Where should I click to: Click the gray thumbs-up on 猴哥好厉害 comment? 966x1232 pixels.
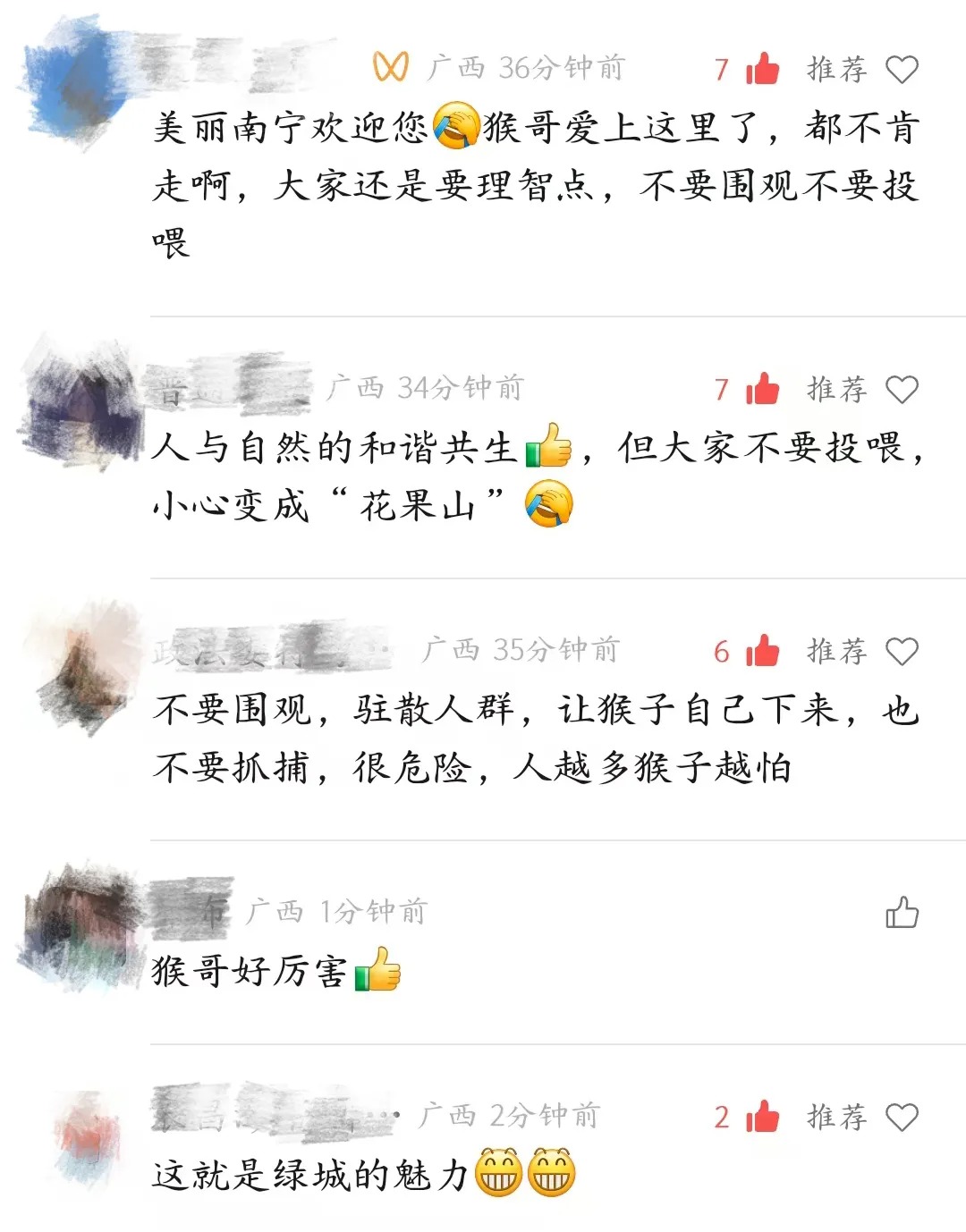(x=901, y=914)
